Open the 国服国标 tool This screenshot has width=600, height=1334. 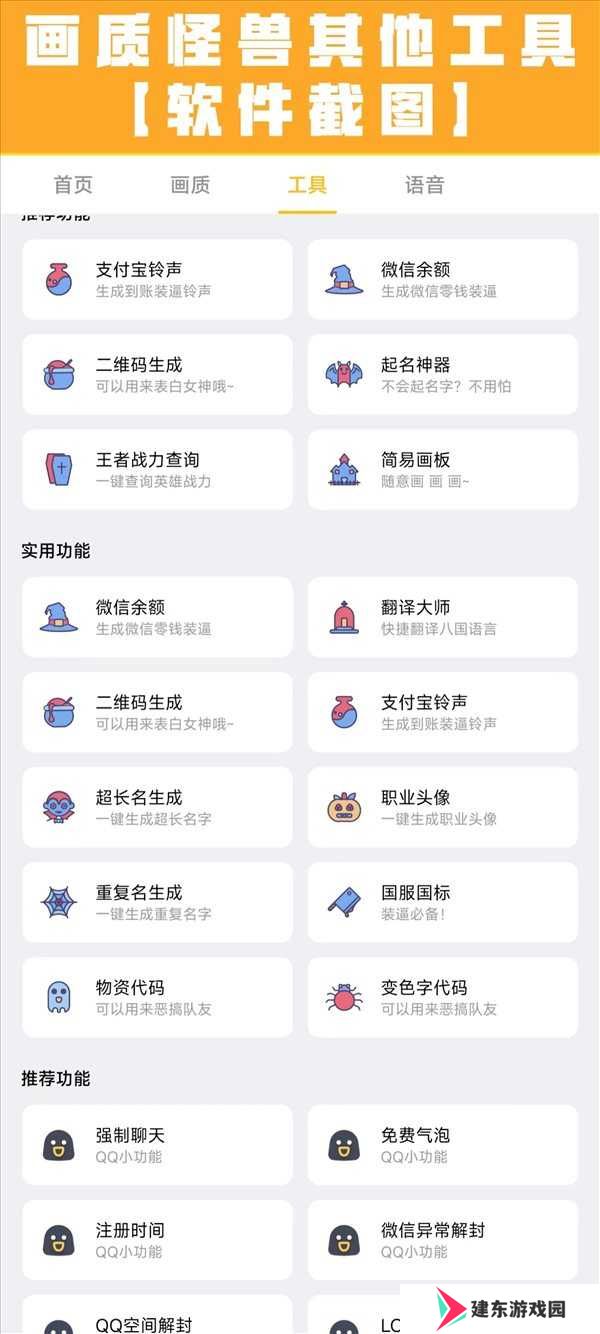(443, 902)
